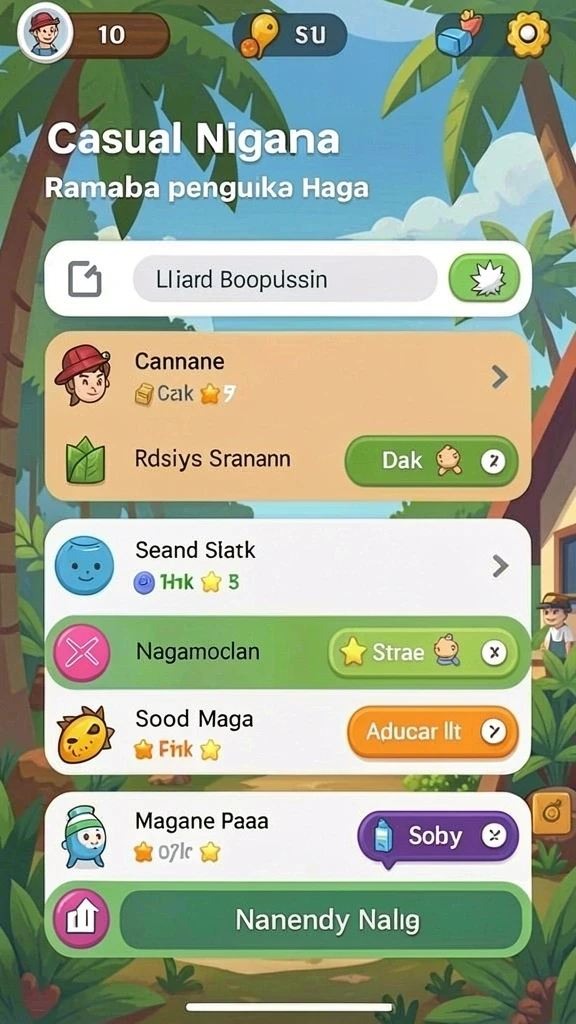Open the Seand Slatk row
The width and height of the screenshot is (576, 1024).
(287, 566)
